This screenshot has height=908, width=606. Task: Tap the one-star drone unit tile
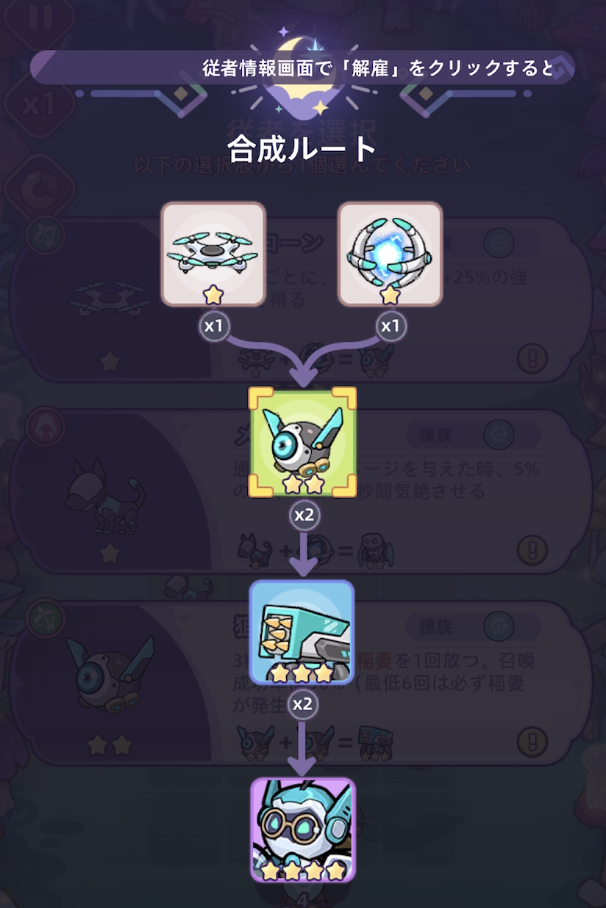pos(213,253)
